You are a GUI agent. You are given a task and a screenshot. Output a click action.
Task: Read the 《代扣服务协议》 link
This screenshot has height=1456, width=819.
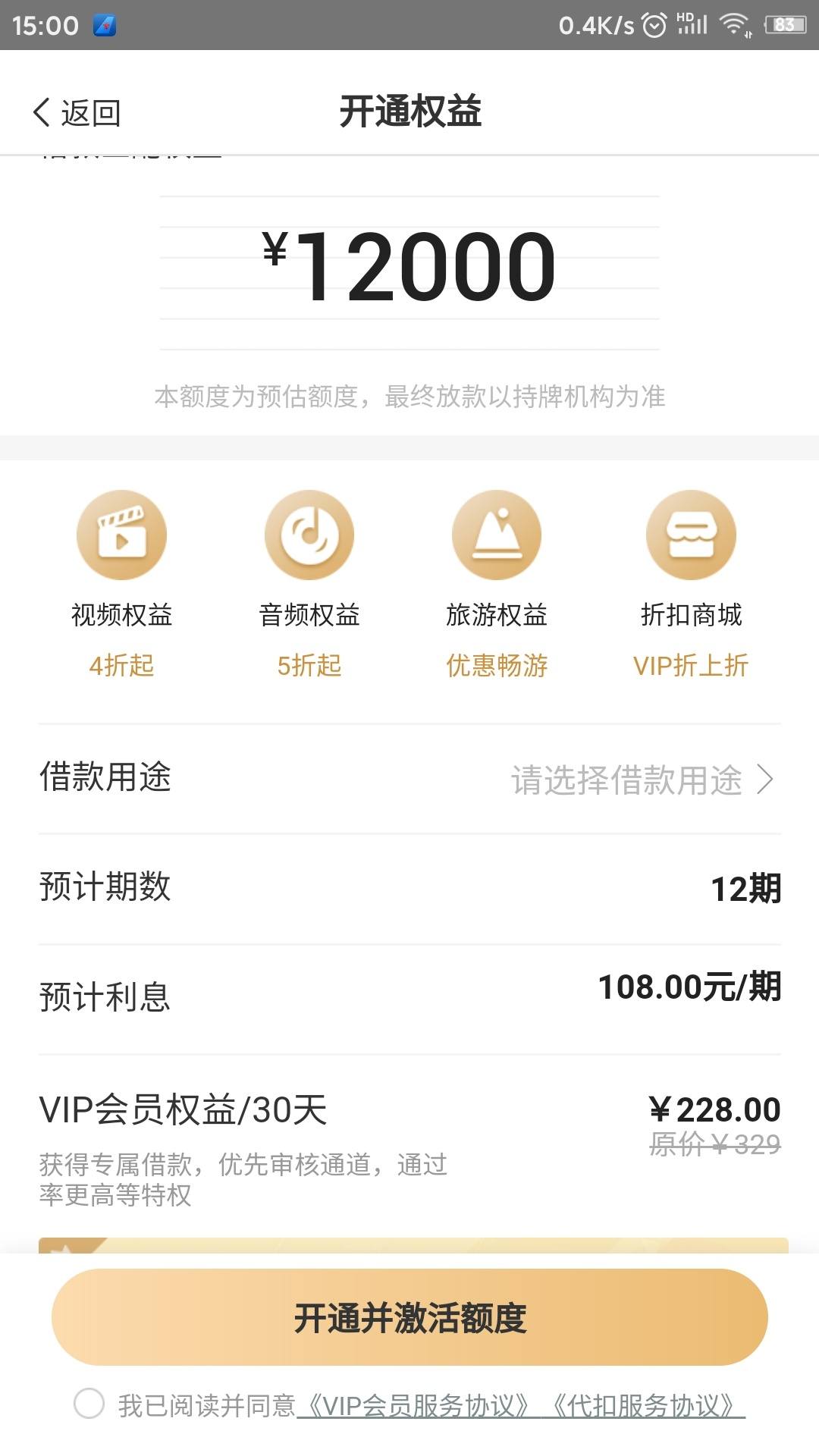(x=643, y=1406)
